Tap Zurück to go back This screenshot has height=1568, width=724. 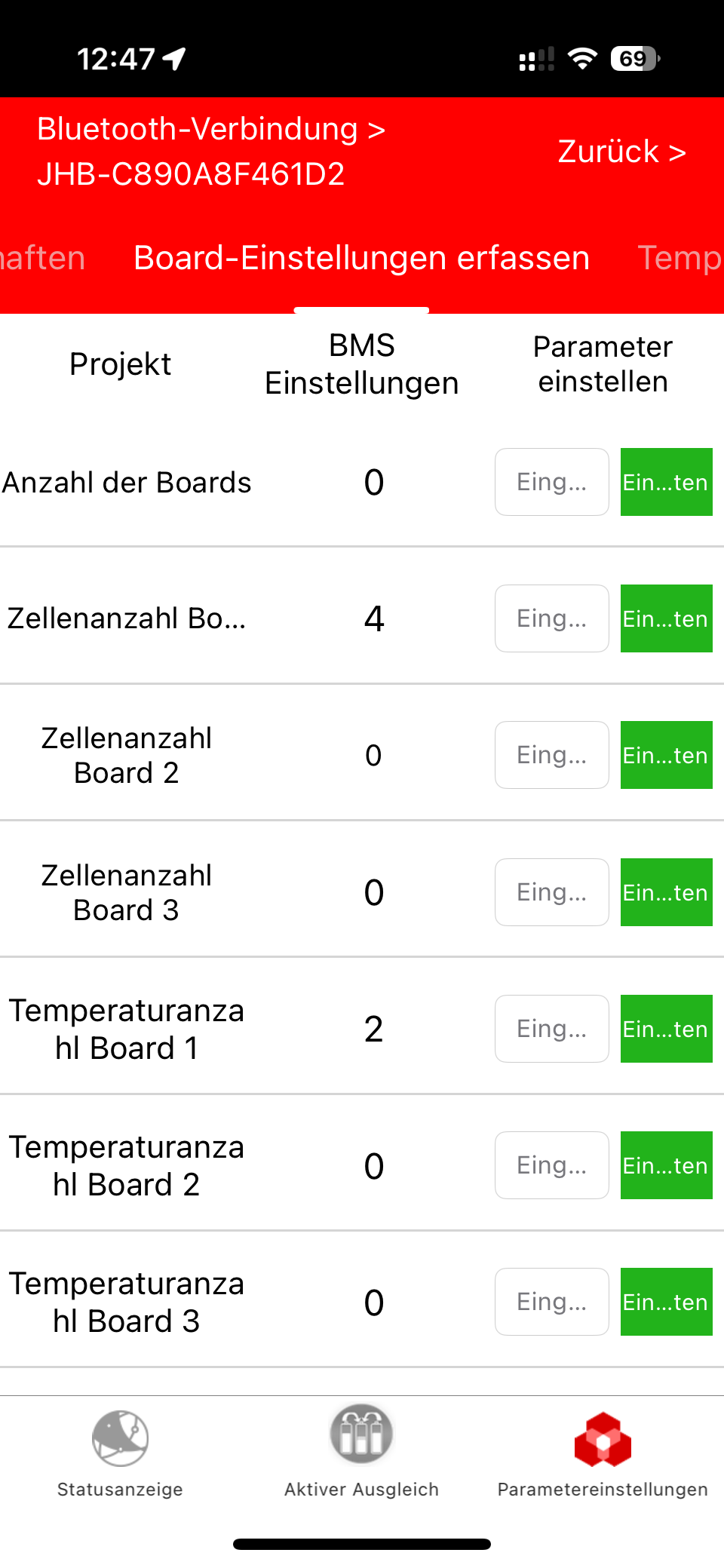[621, 152]
